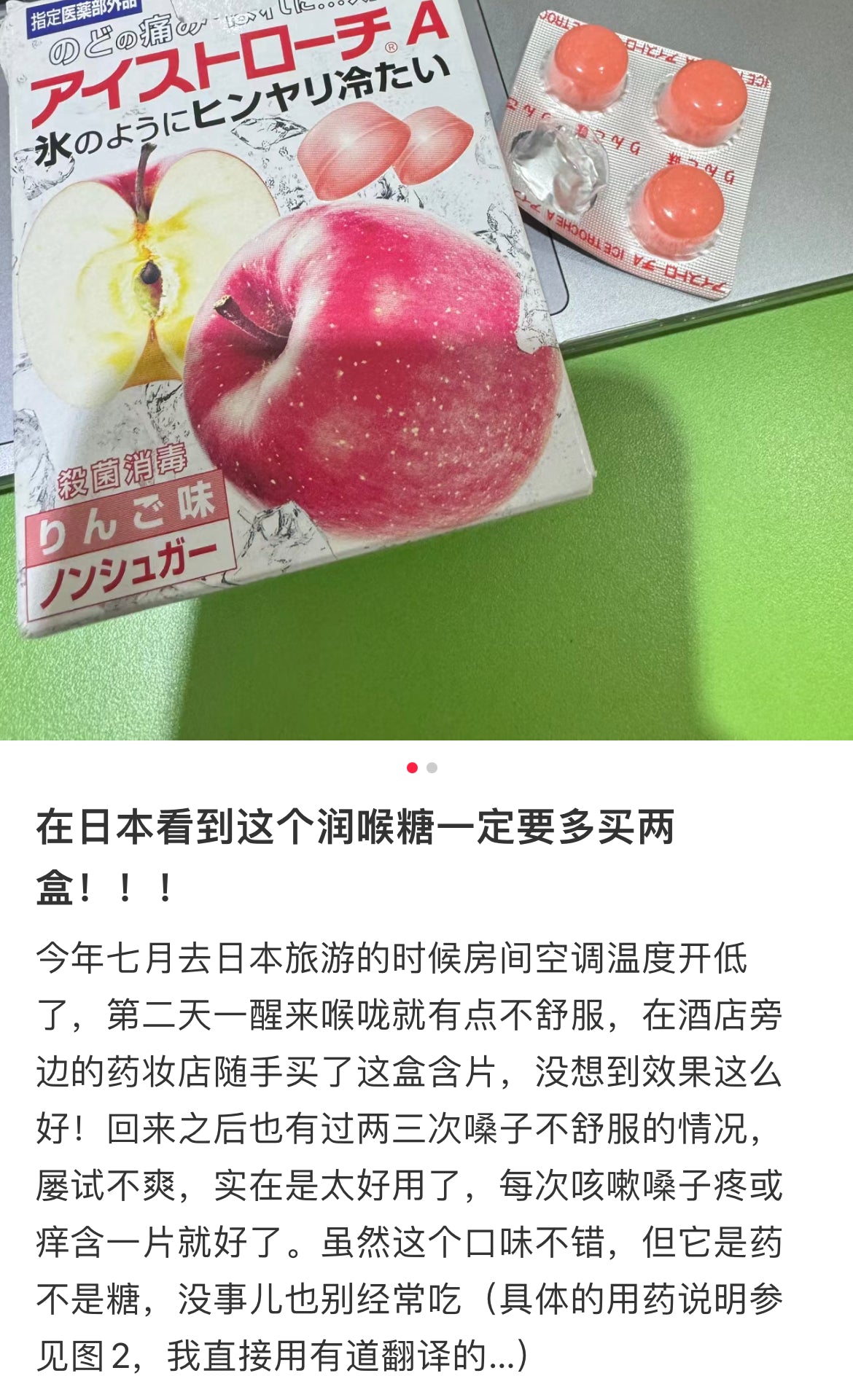Select the second dot in the image page indicator

click(432, 767)
